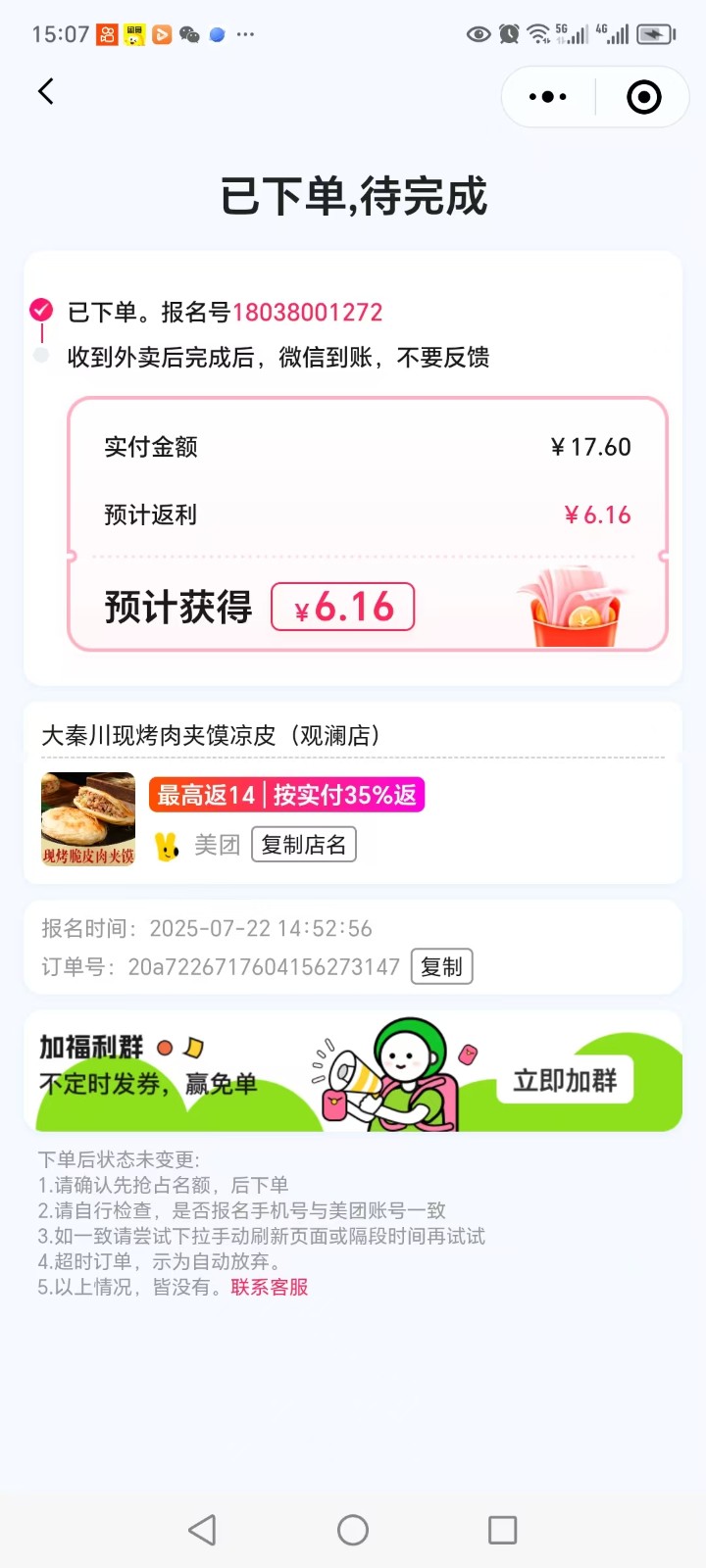
Task: Tap the circle minimize button in the capsule
Action: pyautogui.click(x=642, y=97)
